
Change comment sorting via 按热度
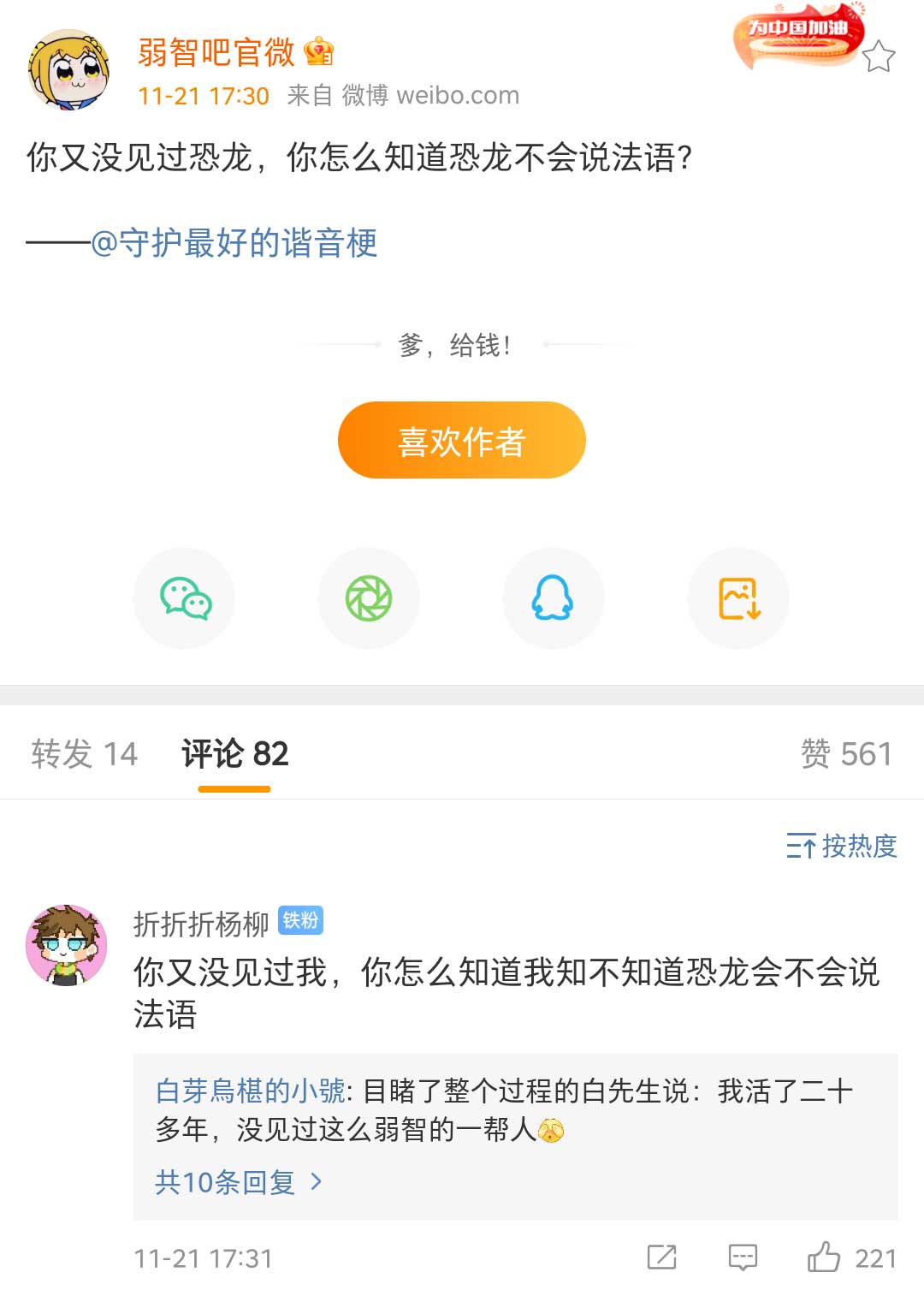point(842,846)
